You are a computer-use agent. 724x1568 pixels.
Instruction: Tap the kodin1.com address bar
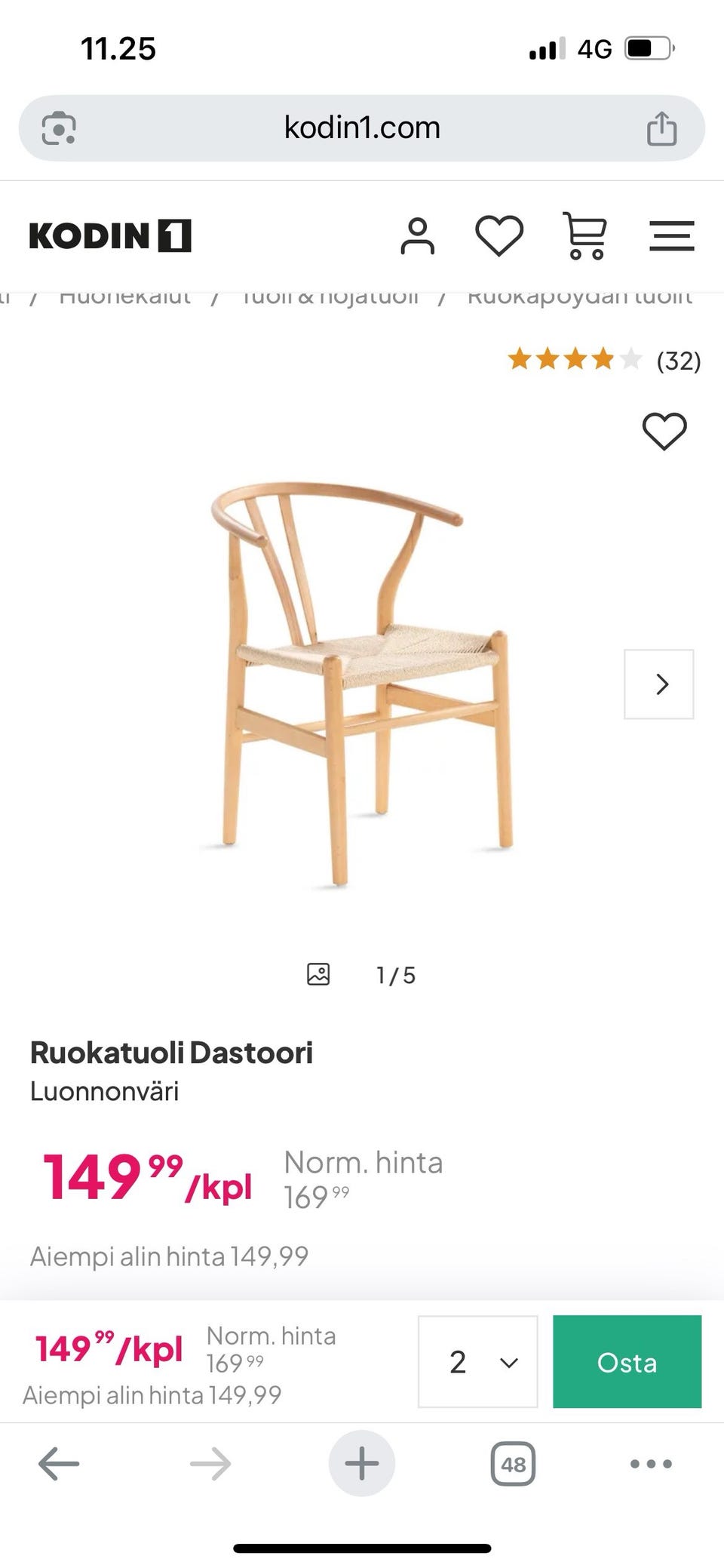click(362, 128)
